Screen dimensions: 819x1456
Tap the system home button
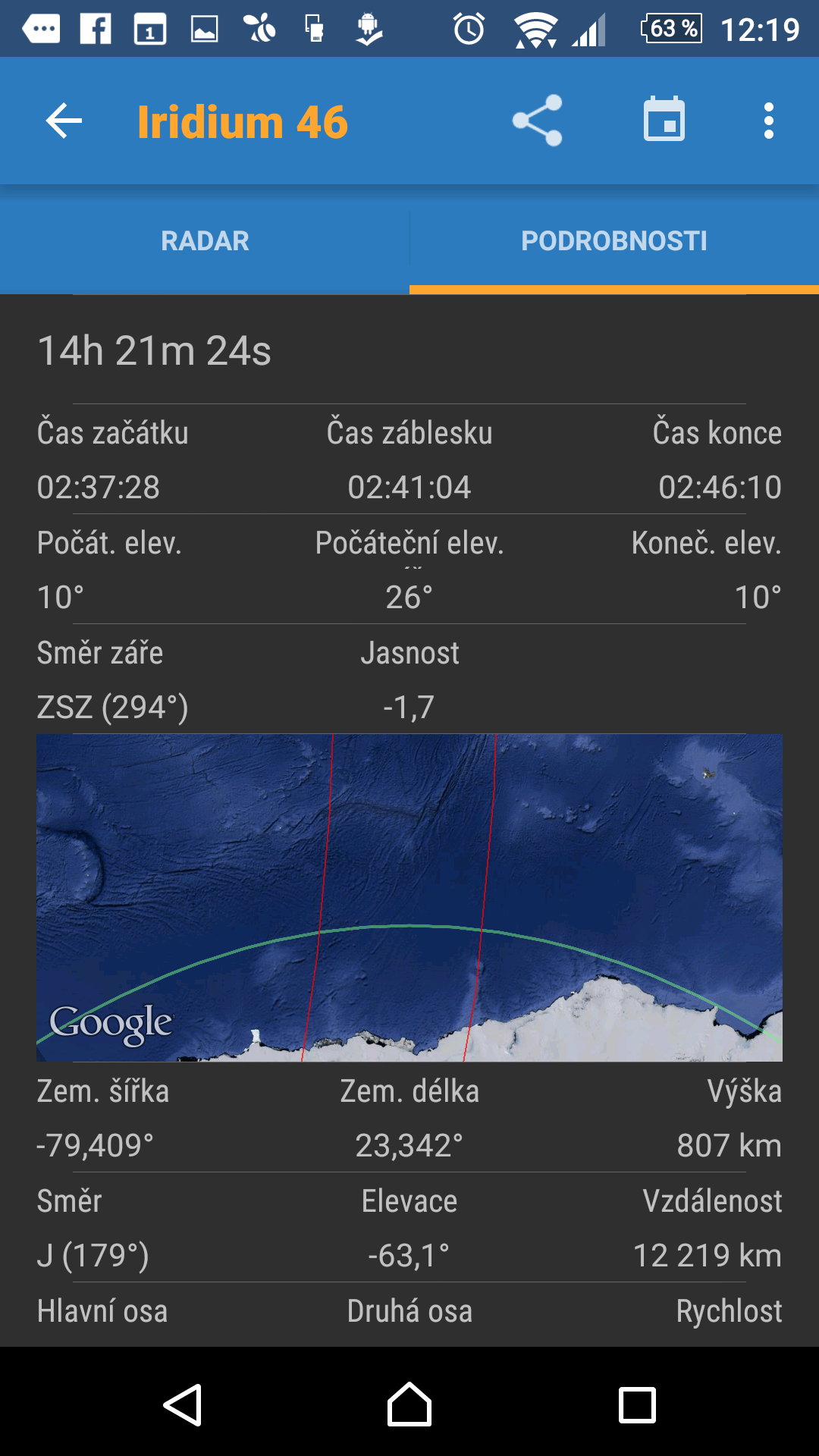click(409, 1404)
